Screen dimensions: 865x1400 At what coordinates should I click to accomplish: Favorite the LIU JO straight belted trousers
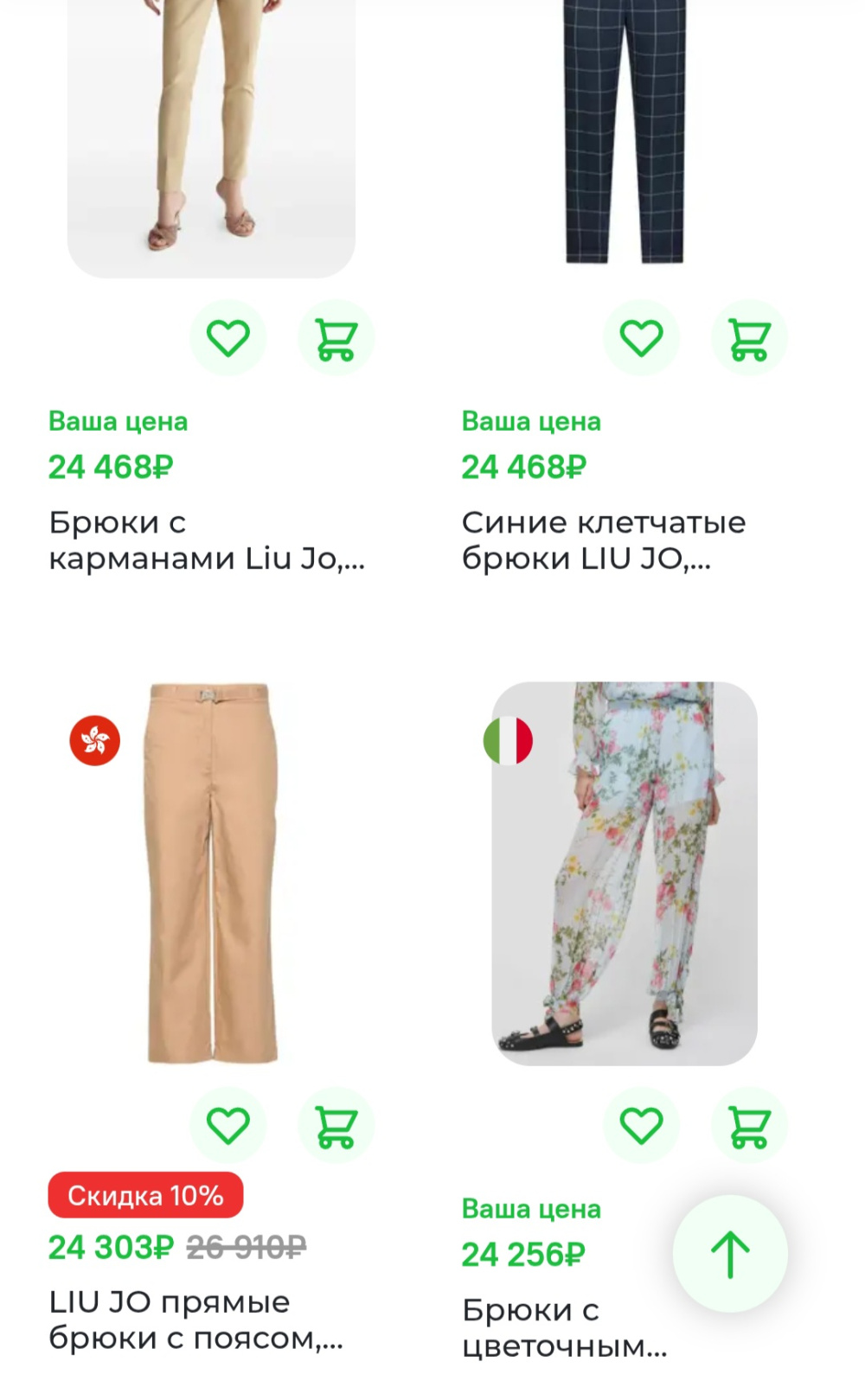coord(228,1125)
